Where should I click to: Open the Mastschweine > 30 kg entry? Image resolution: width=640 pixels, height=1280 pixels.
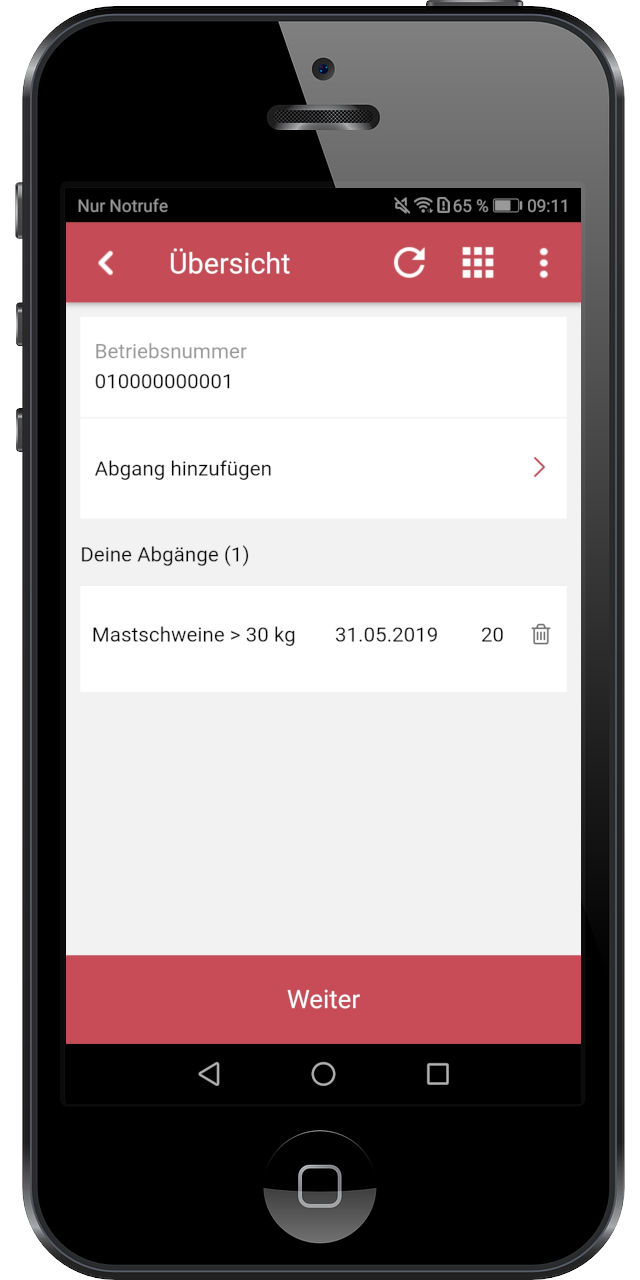point(323,638)
